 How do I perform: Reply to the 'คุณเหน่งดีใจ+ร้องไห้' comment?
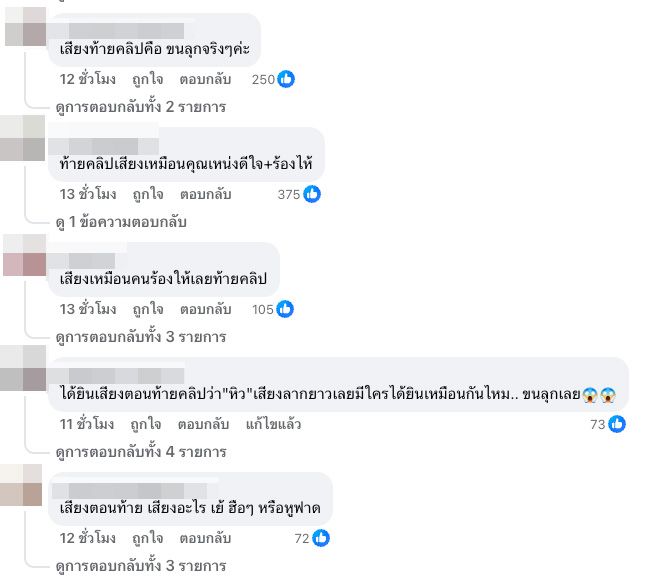tap(206, 194)
